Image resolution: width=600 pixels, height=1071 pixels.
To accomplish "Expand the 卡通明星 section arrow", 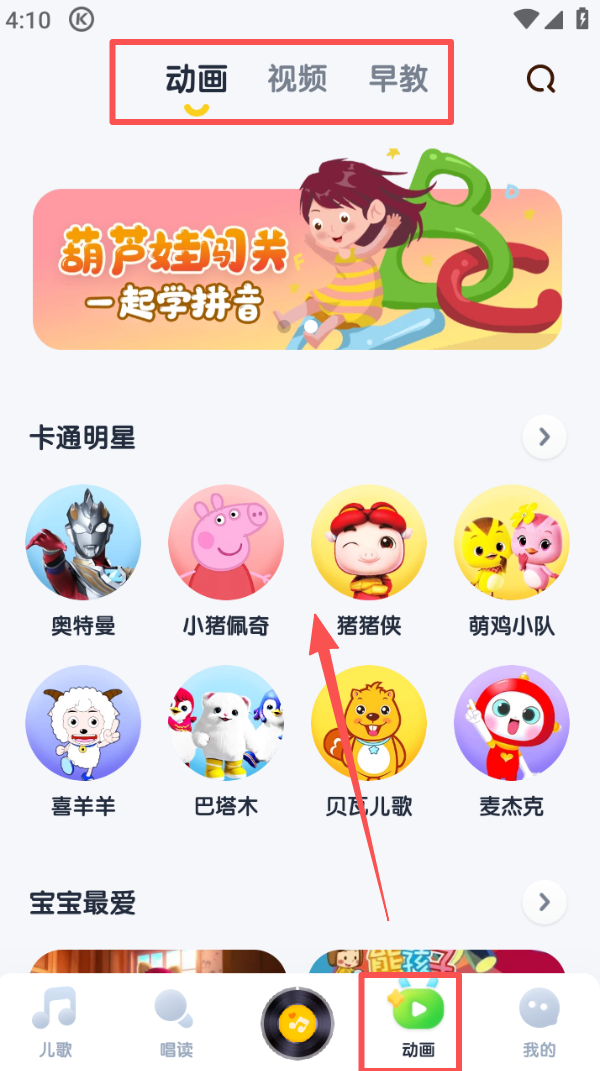I will (544, 437).
